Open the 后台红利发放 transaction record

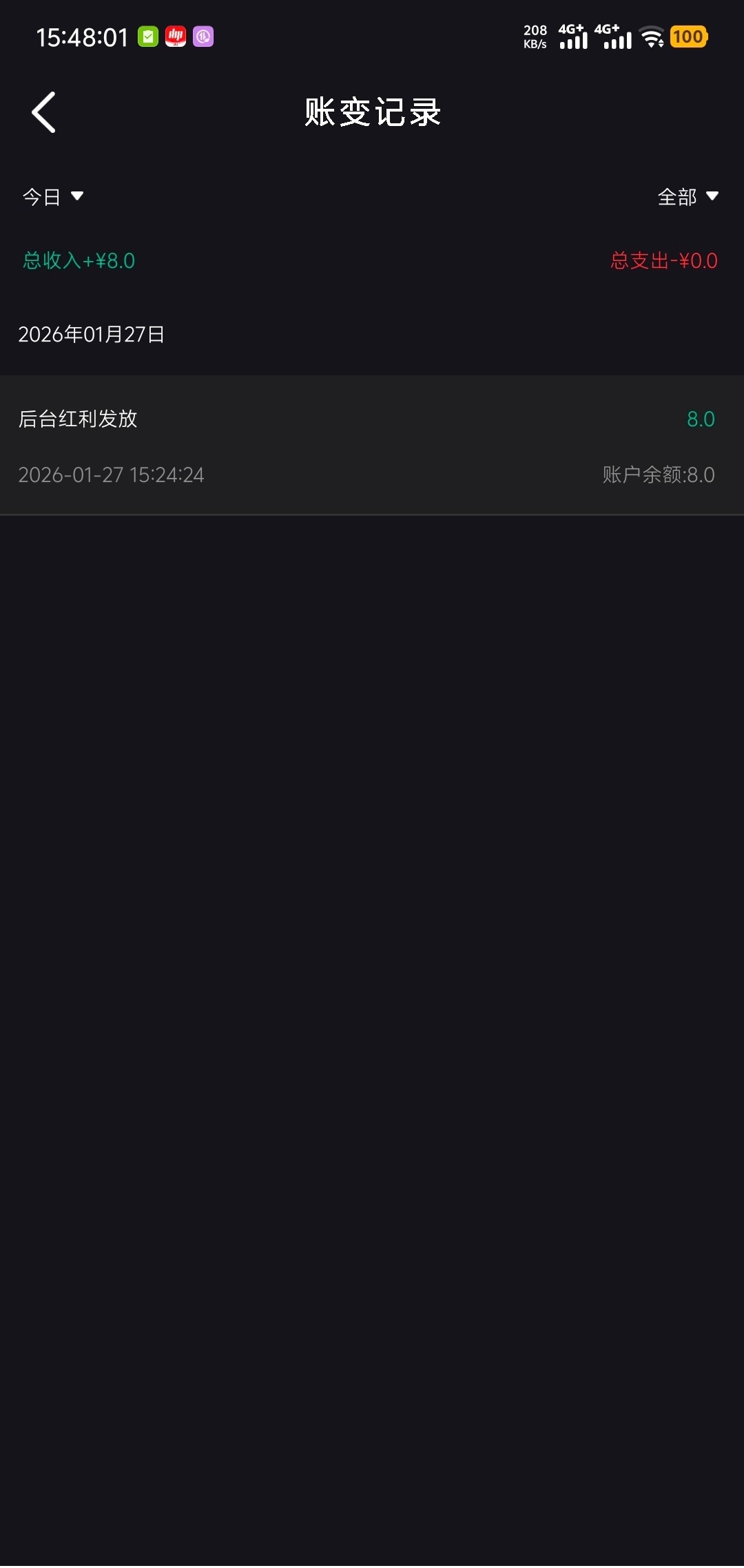point(372,446)
